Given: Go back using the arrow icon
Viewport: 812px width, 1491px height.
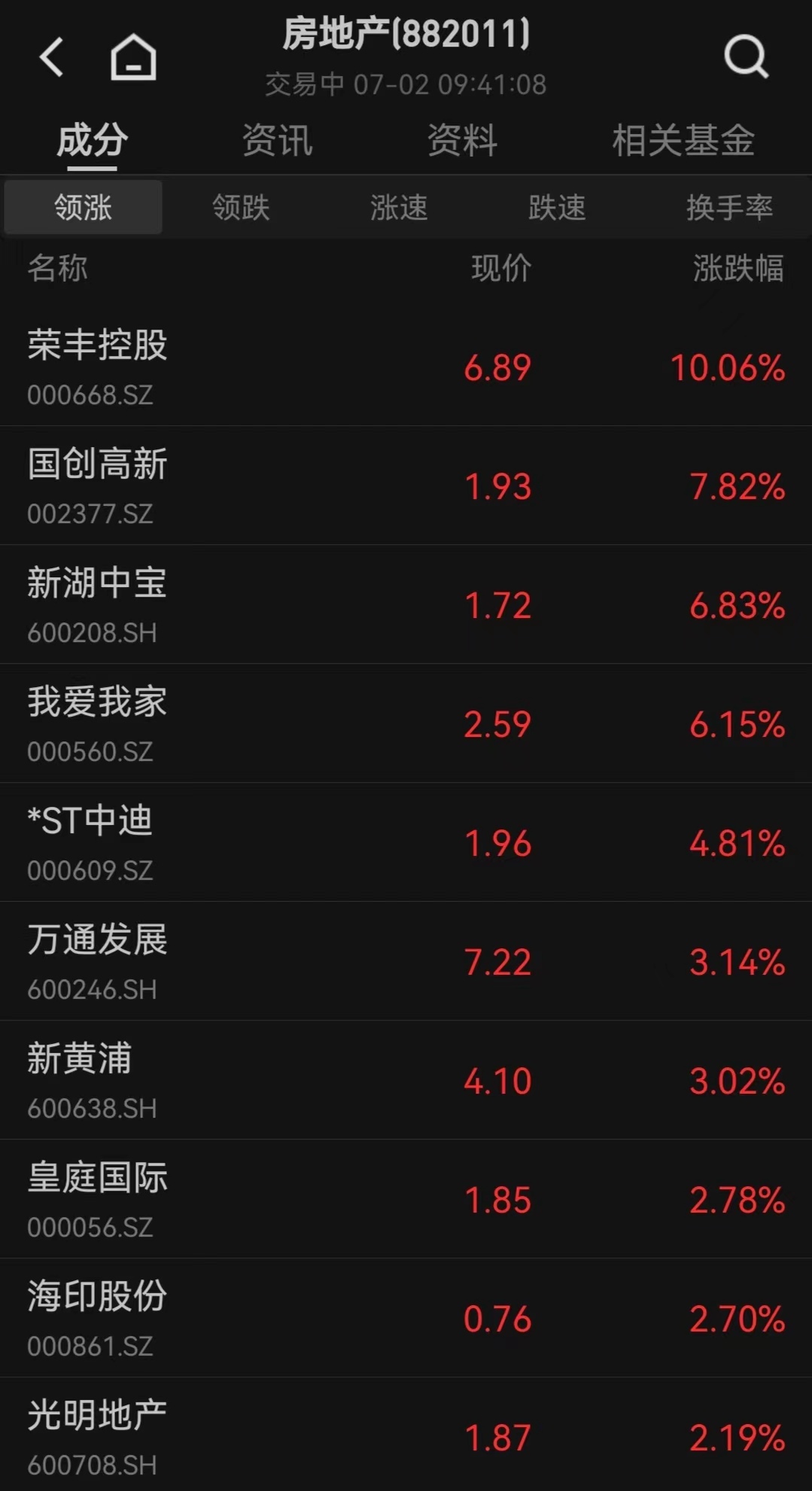Looking at the screenshot, I should coord(51,57).
